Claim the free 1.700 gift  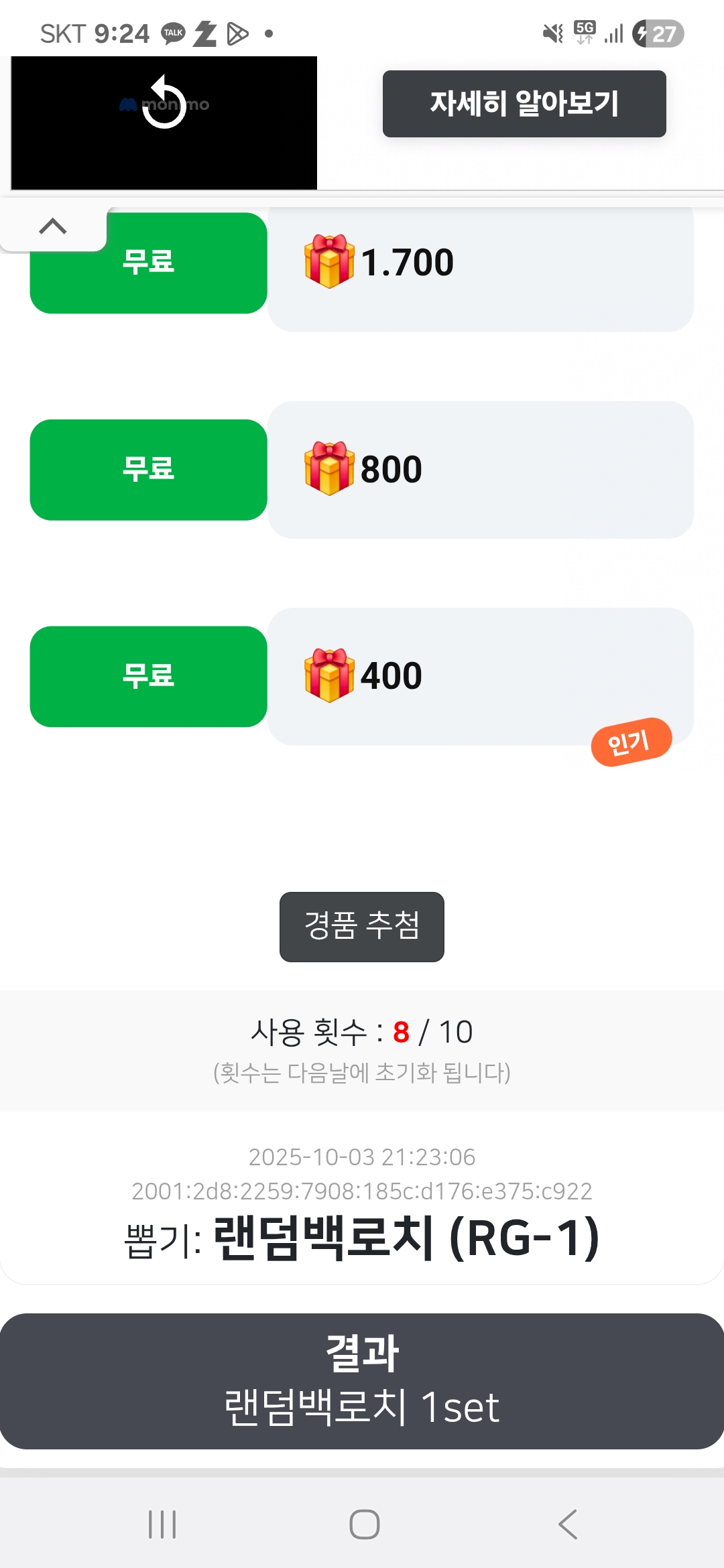148,263
